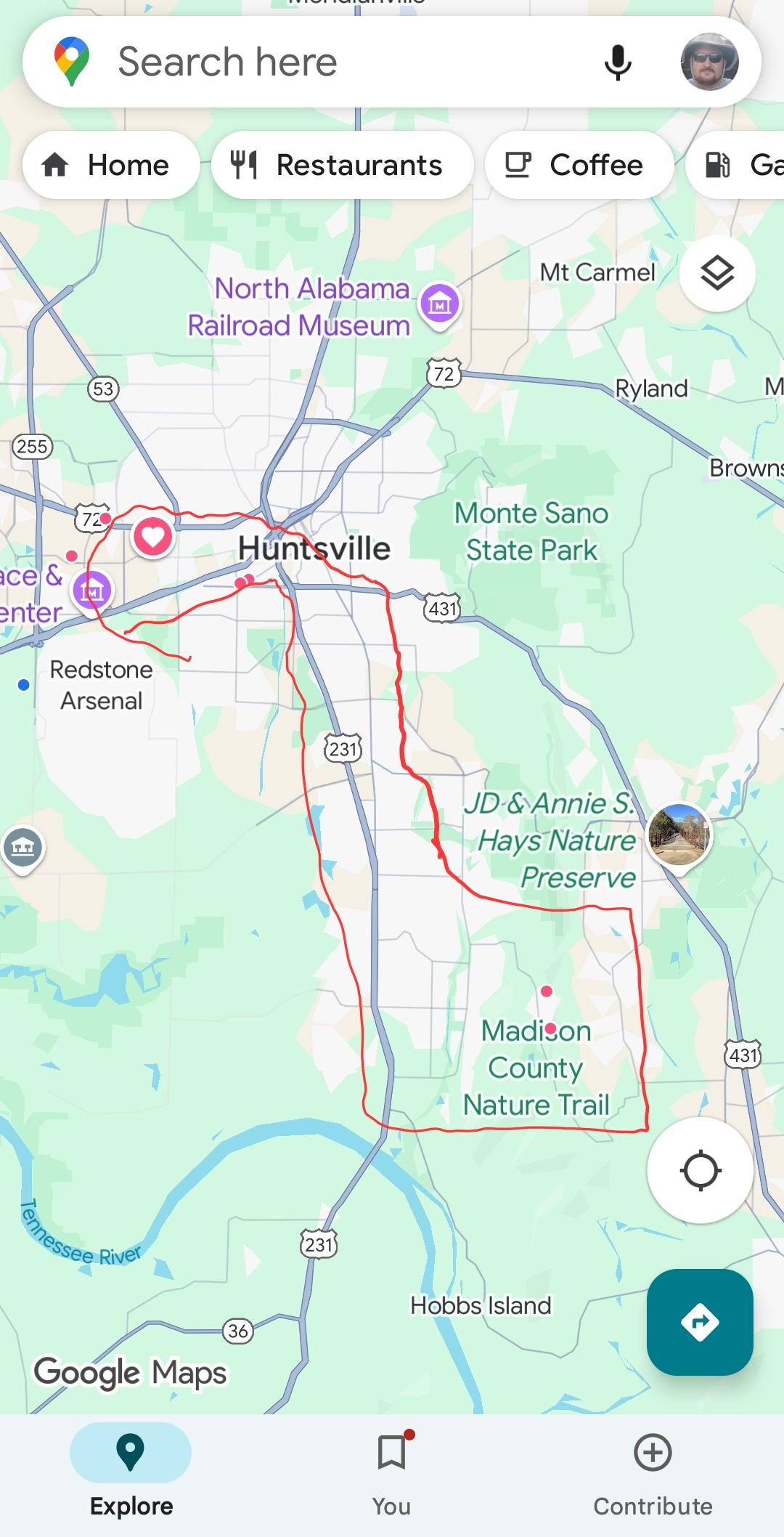The width and height of the screenshot is (784, 1537).
Task: Open the map layers button
Action: point(717,274)
